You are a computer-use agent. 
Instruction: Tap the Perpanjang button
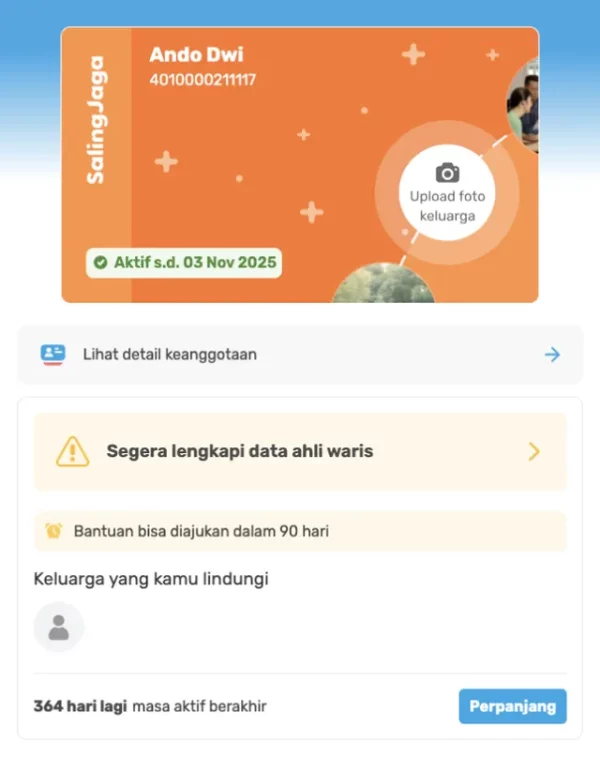click(512, 706)
